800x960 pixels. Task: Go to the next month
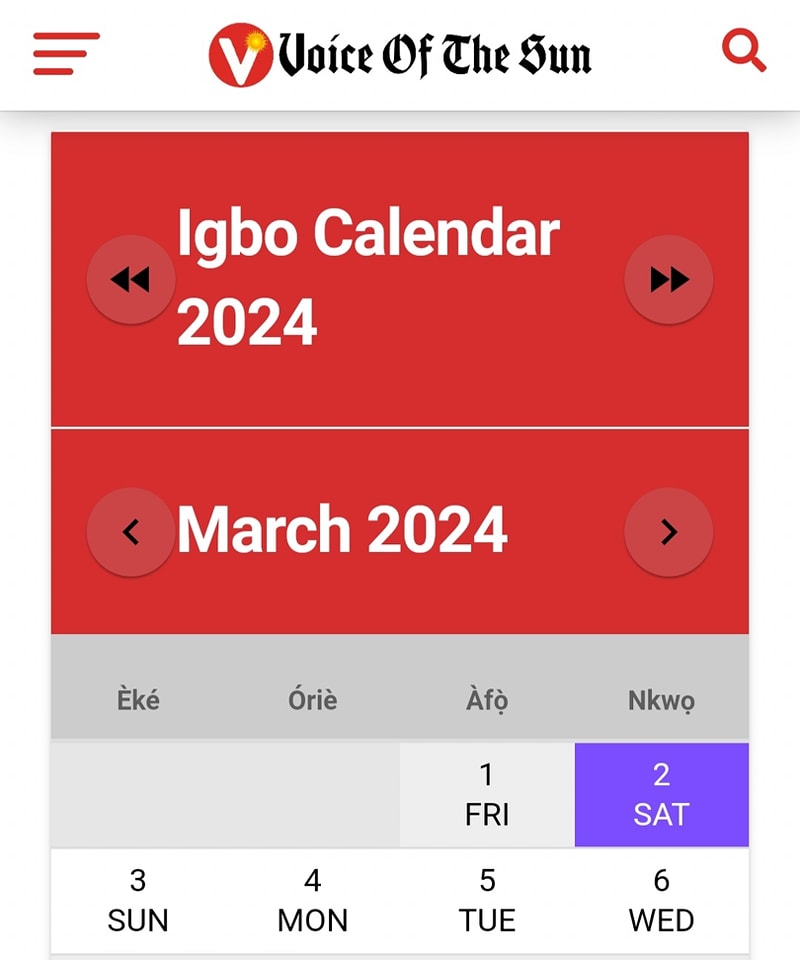pos(669,532)
